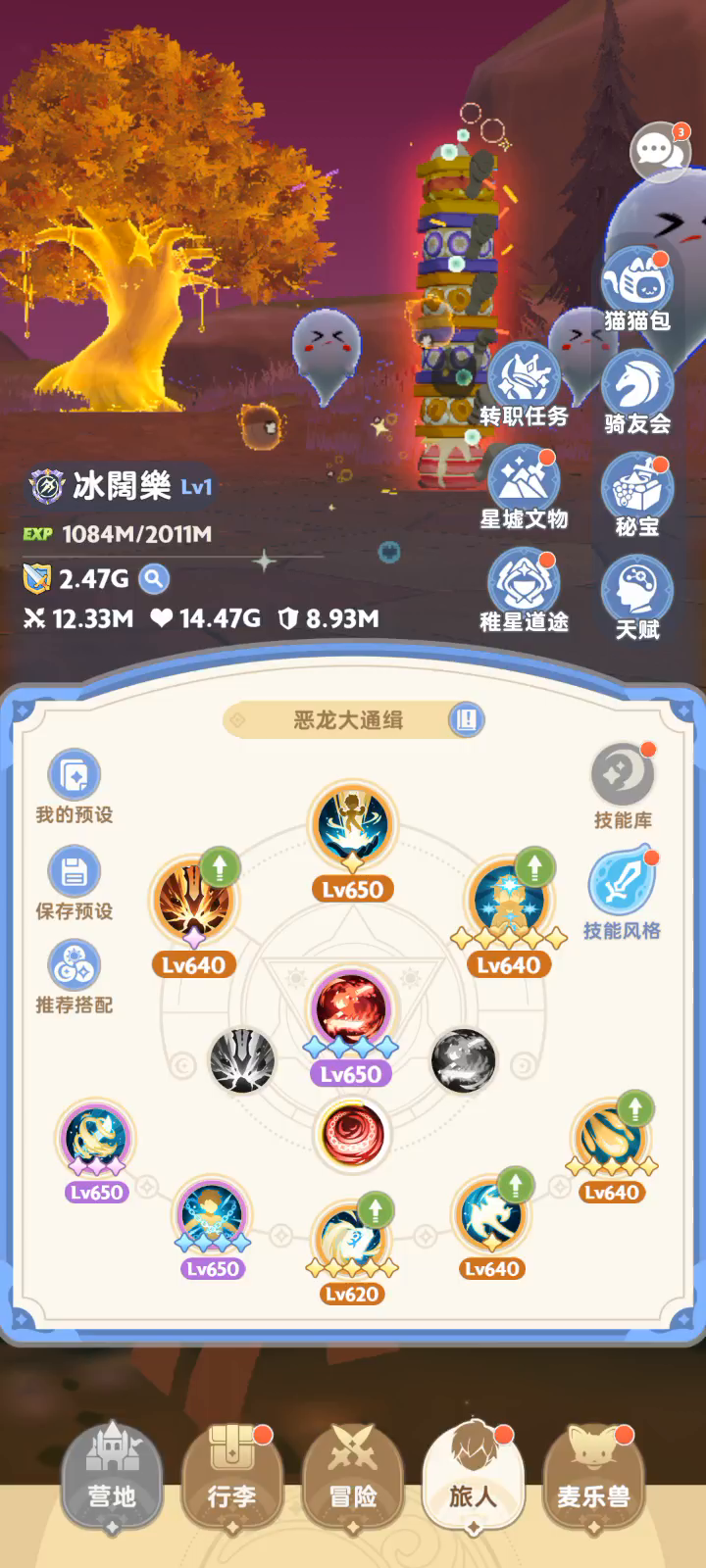706x1568 pixels.
Task: Open 天赋 talents
Action: pos(636,599)
